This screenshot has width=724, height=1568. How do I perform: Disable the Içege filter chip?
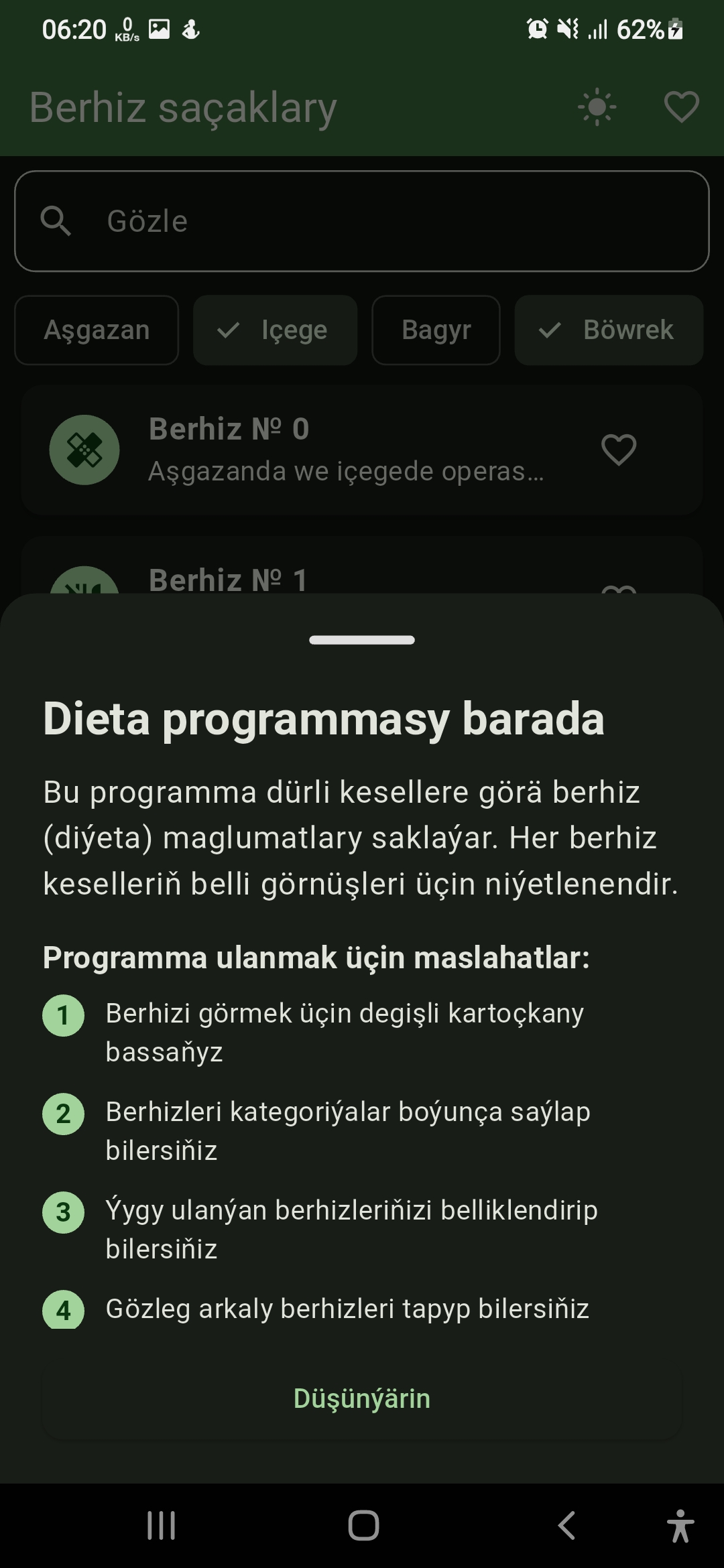275,330
